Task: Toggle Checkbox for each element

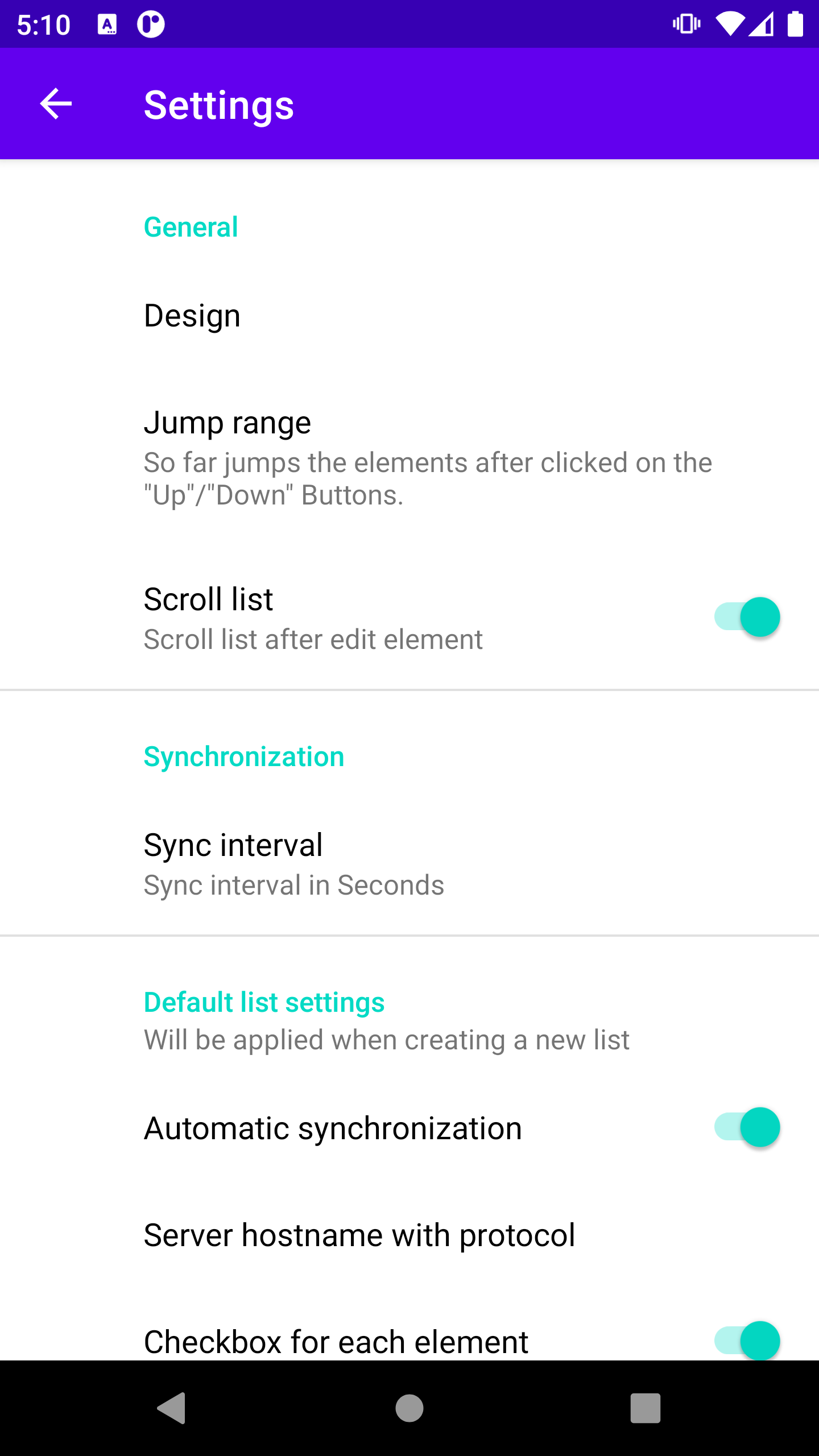Action: (x=747, y=1340)
